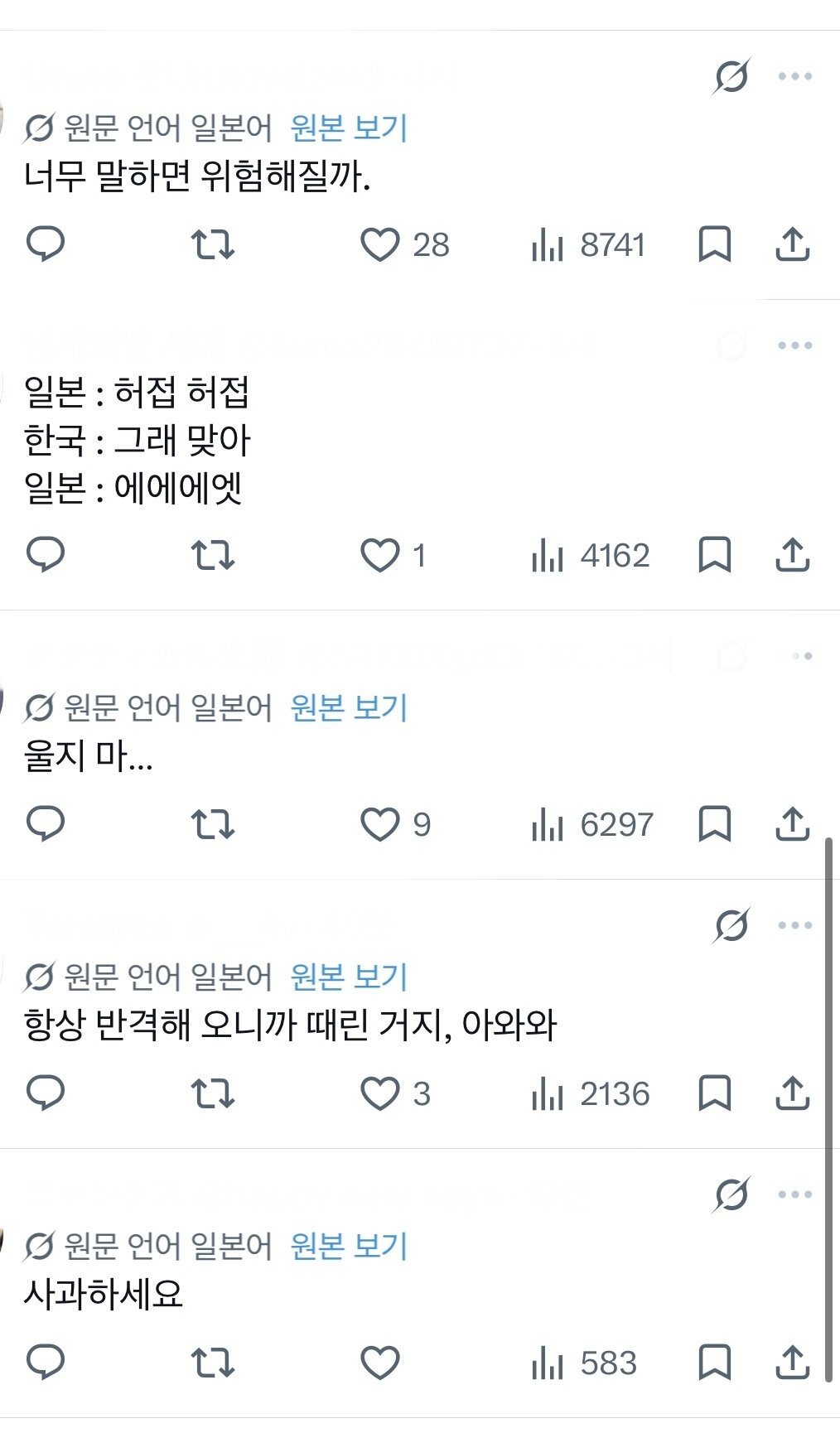Like the reply '너무 말하면 위험해질까.'
Viewport: 840px width, 1433px height.
coord(380,245)
